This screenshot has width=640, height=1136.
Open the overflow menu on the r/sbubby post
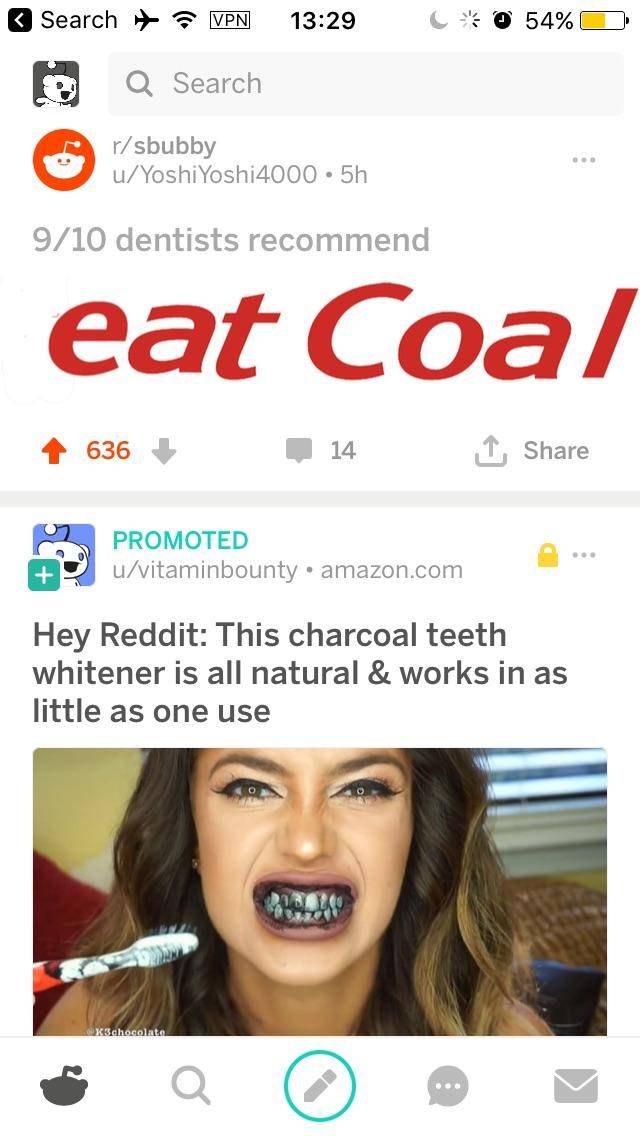[584, 160]
